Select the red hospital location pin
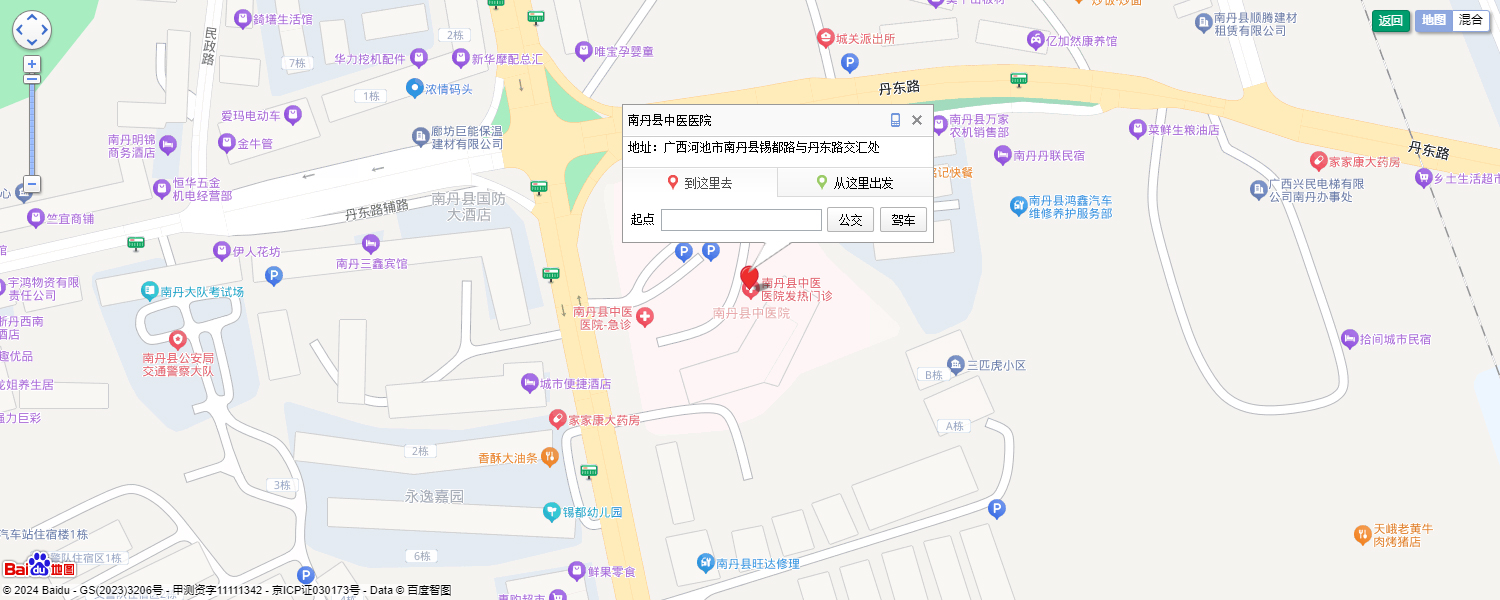This screenshot has width=1500, height=600. click(749, 277)
